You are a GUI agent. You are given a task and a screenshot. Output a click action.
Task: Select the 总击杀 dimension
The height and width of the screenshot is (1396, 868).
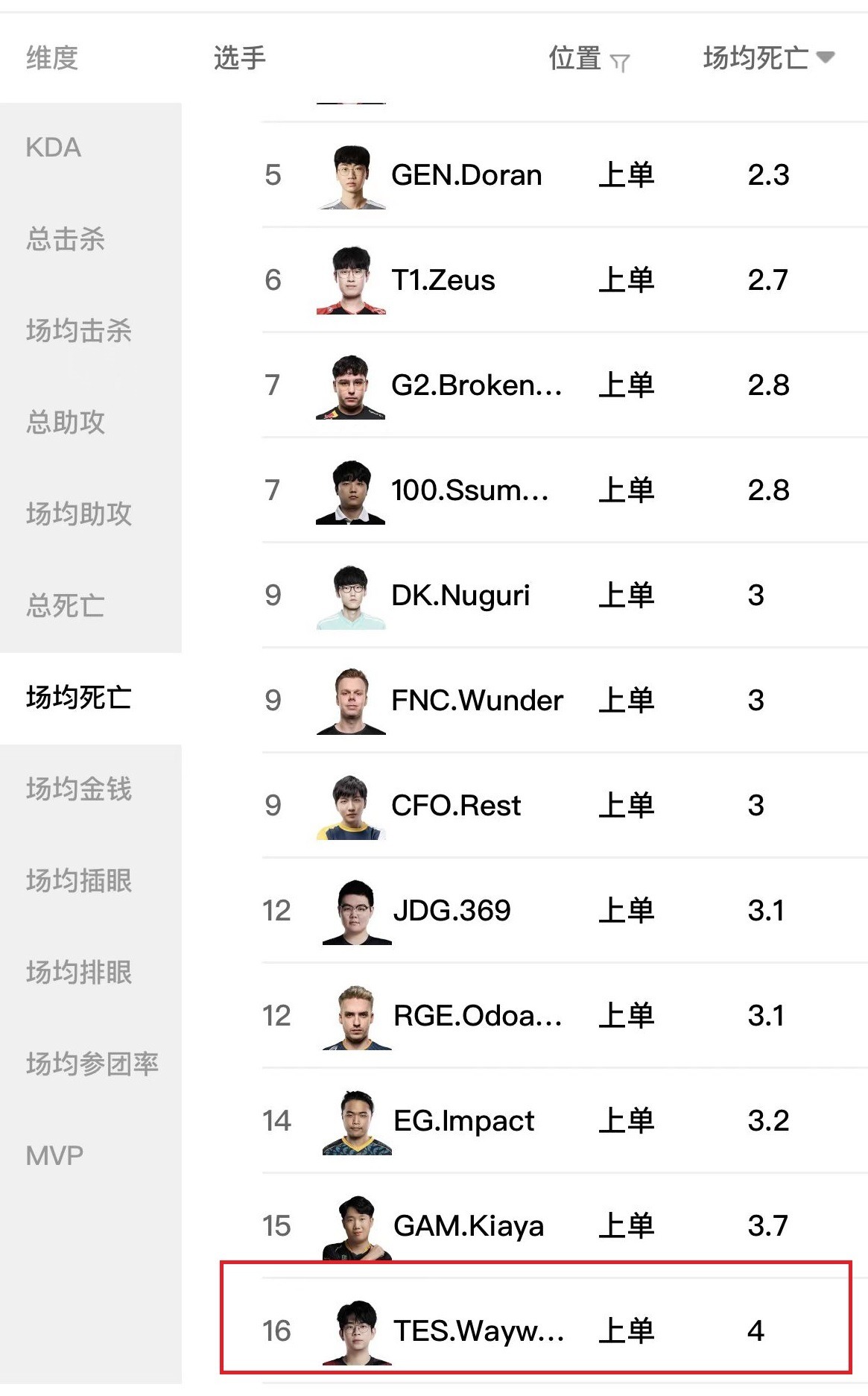point(66,239)
